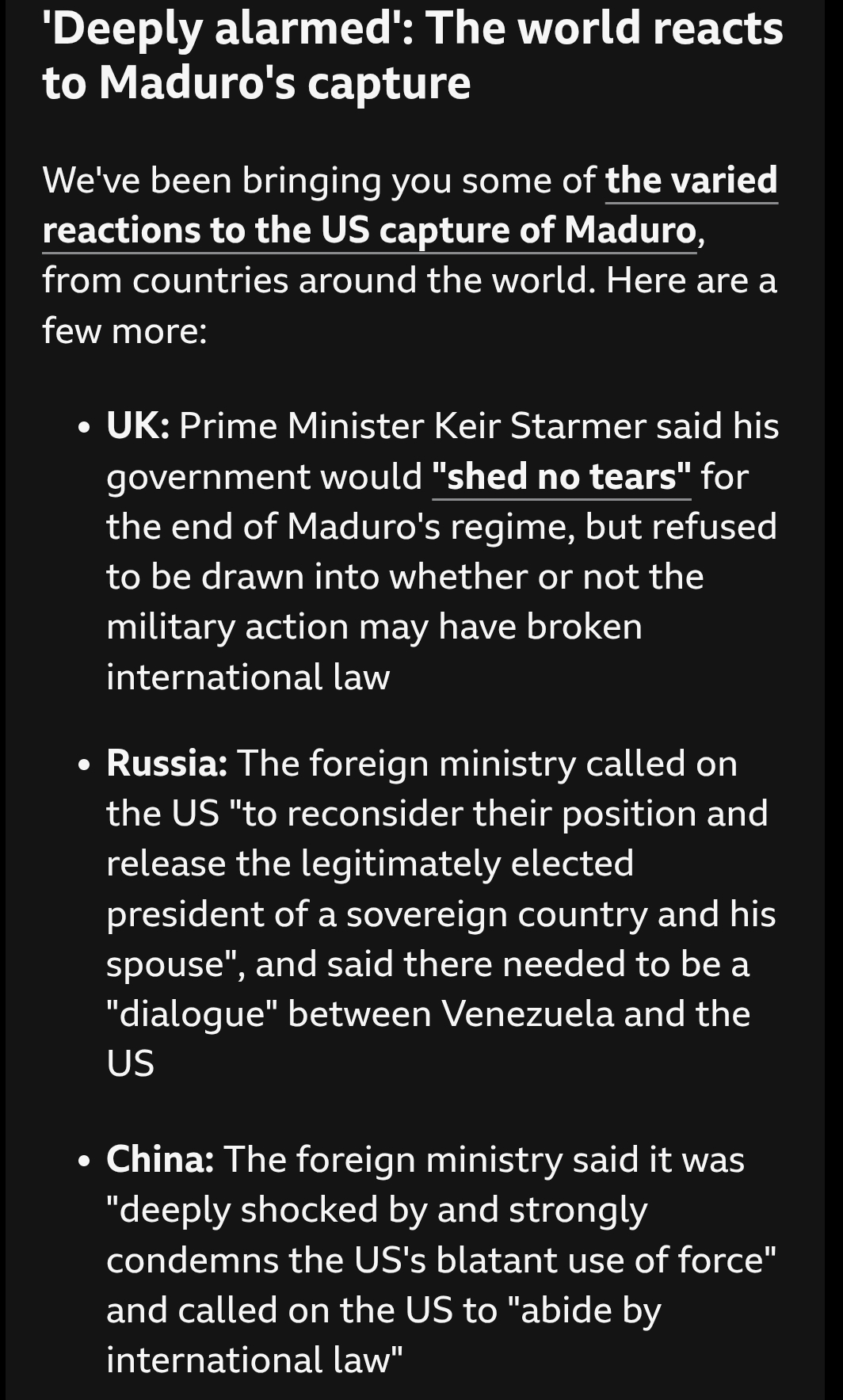843x1400 pixels.
Task: Open the "shed no tears" link
Action: point(561,477)
